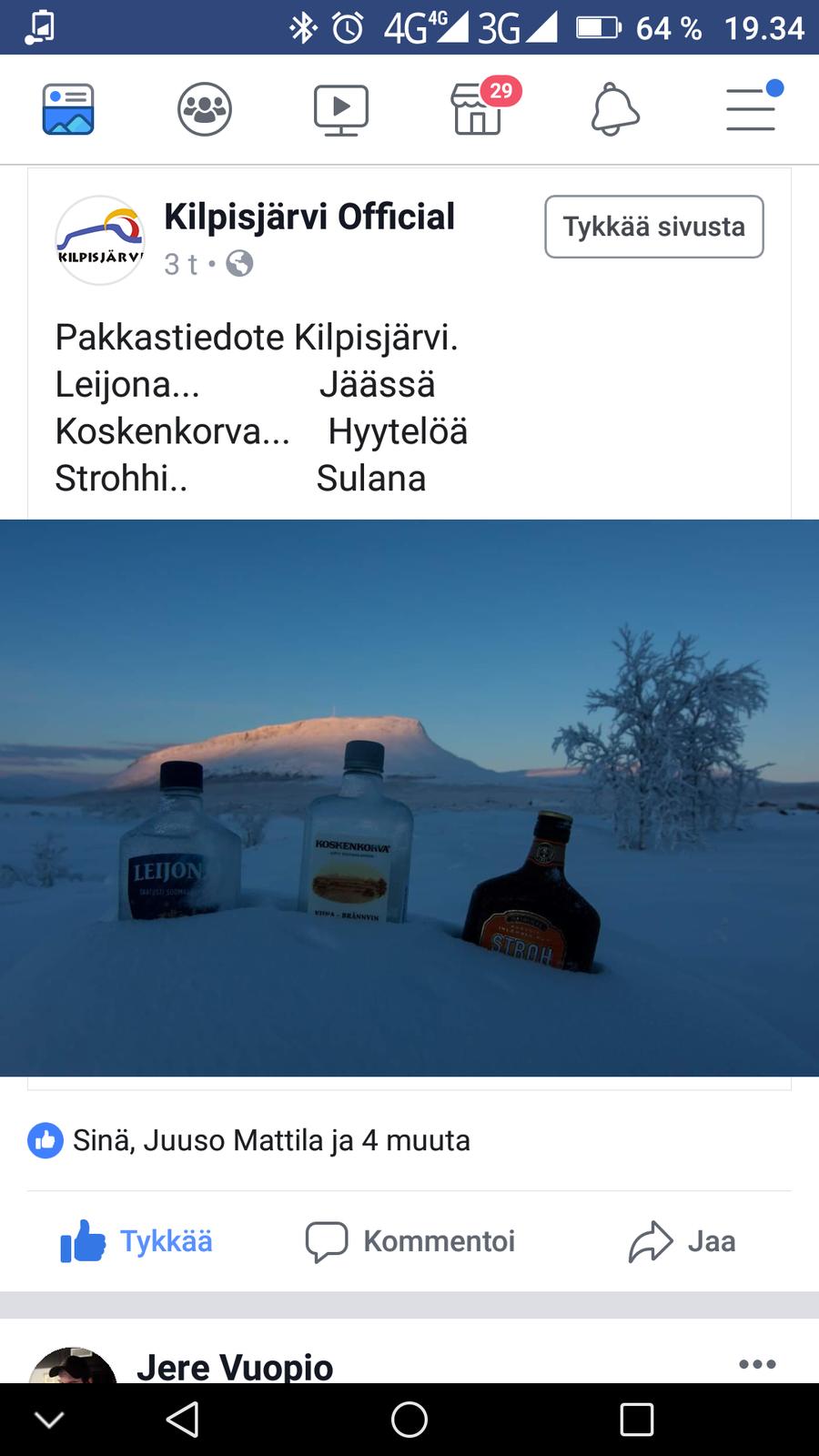Open the Kilpisjärvi profile picture
Image resolution: width=819 pixels, height=1456 pixels.
pos(100,240)
